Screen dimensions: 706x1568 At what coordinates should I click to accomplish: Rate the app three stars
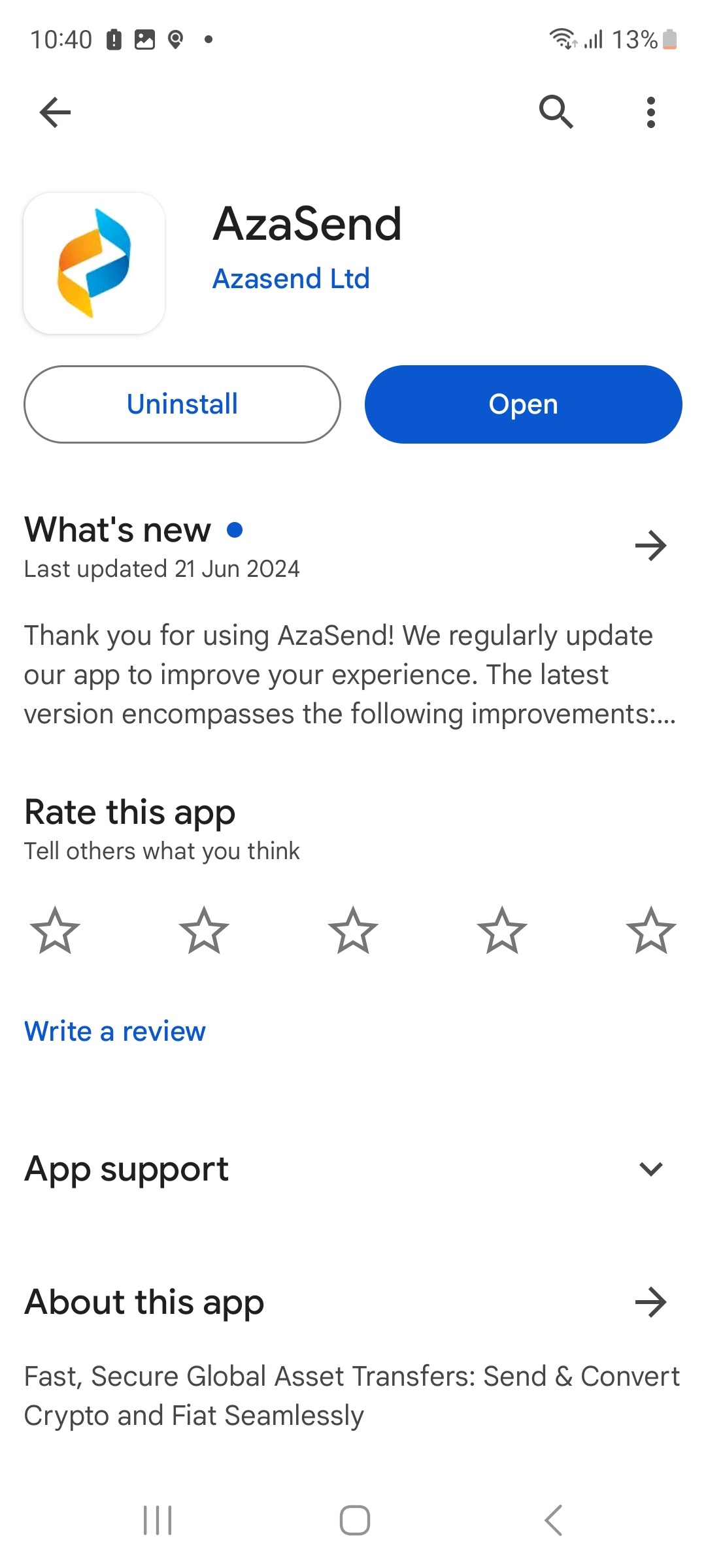[353, 931]
